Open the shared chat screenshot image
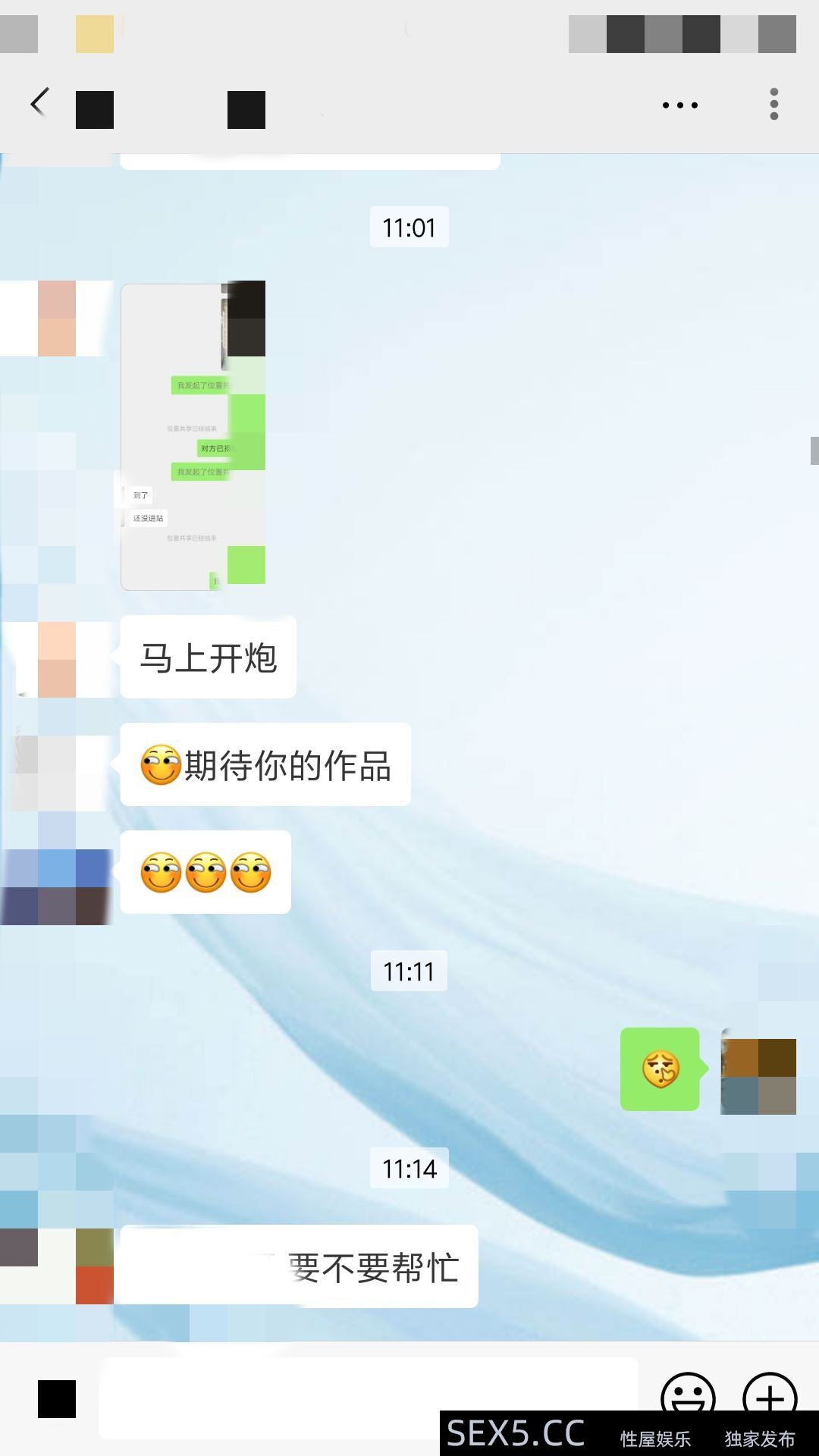 193,437
